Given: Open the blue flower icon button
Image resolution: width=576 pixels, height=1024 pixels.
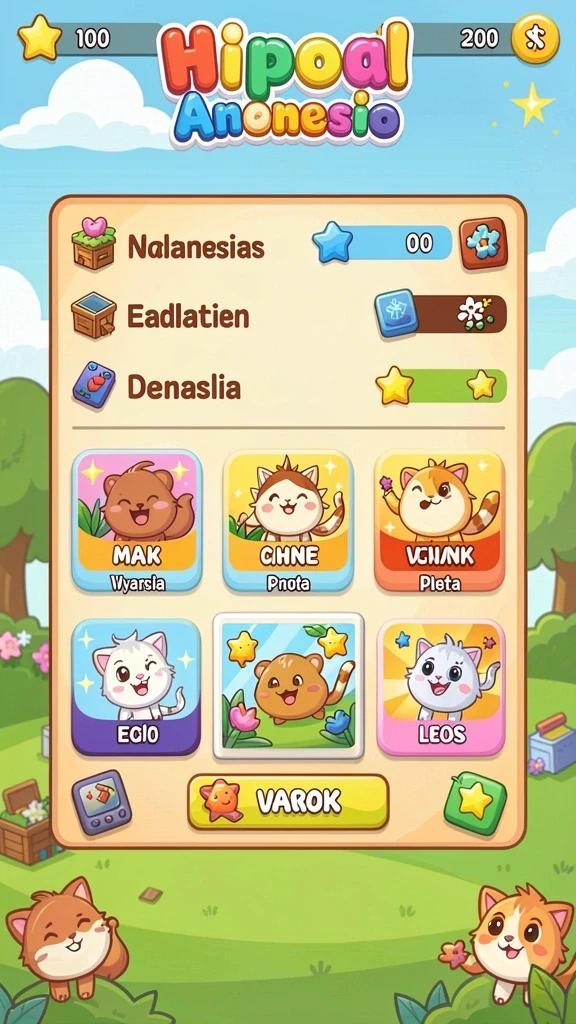Looking at the screenshot, I should pyautogui.click(x=483, y=244).
